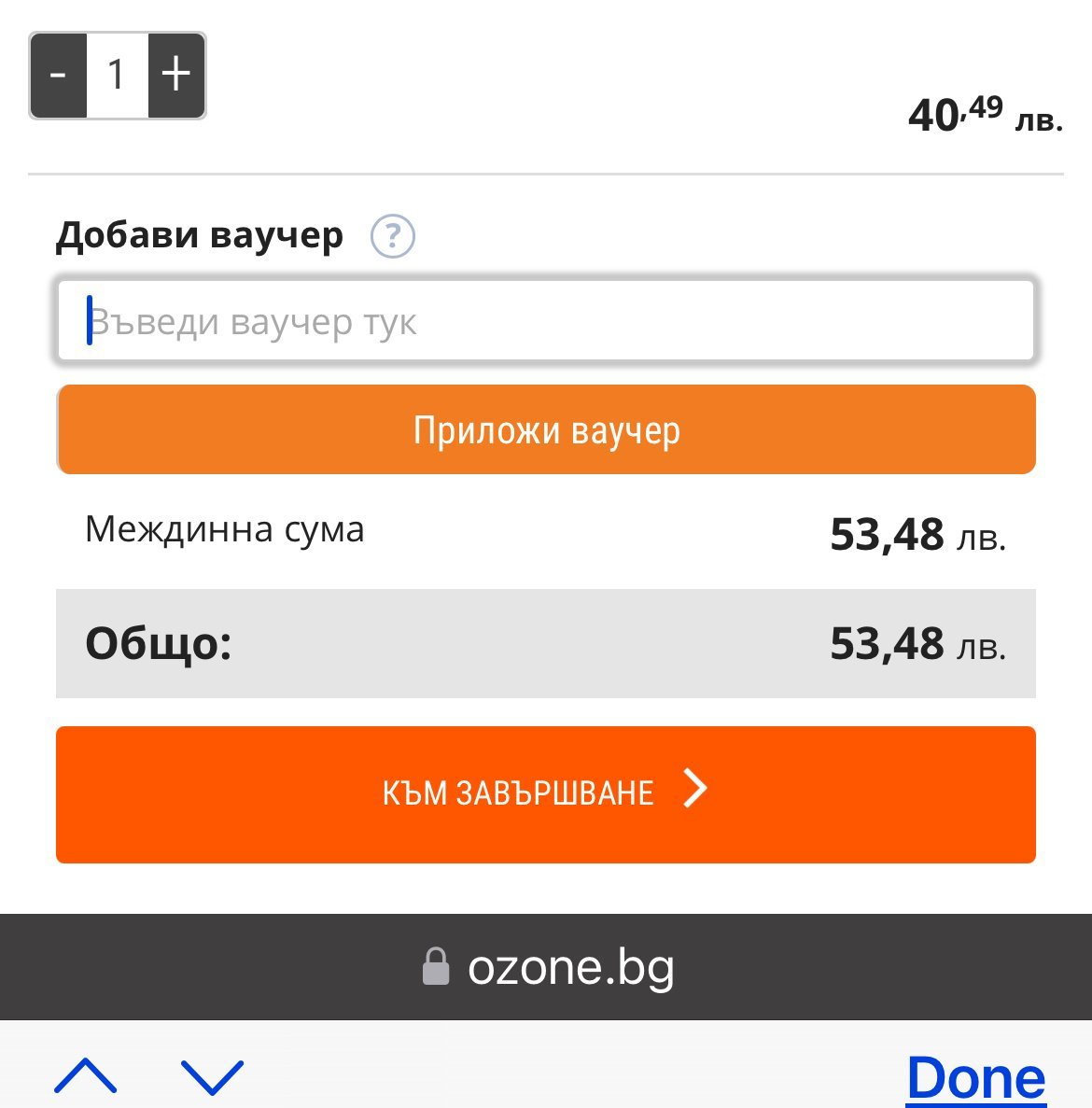This screenshot has height=1108, width=1092.
Task: Proceed with Към завършване
Action: coord(546,794)
